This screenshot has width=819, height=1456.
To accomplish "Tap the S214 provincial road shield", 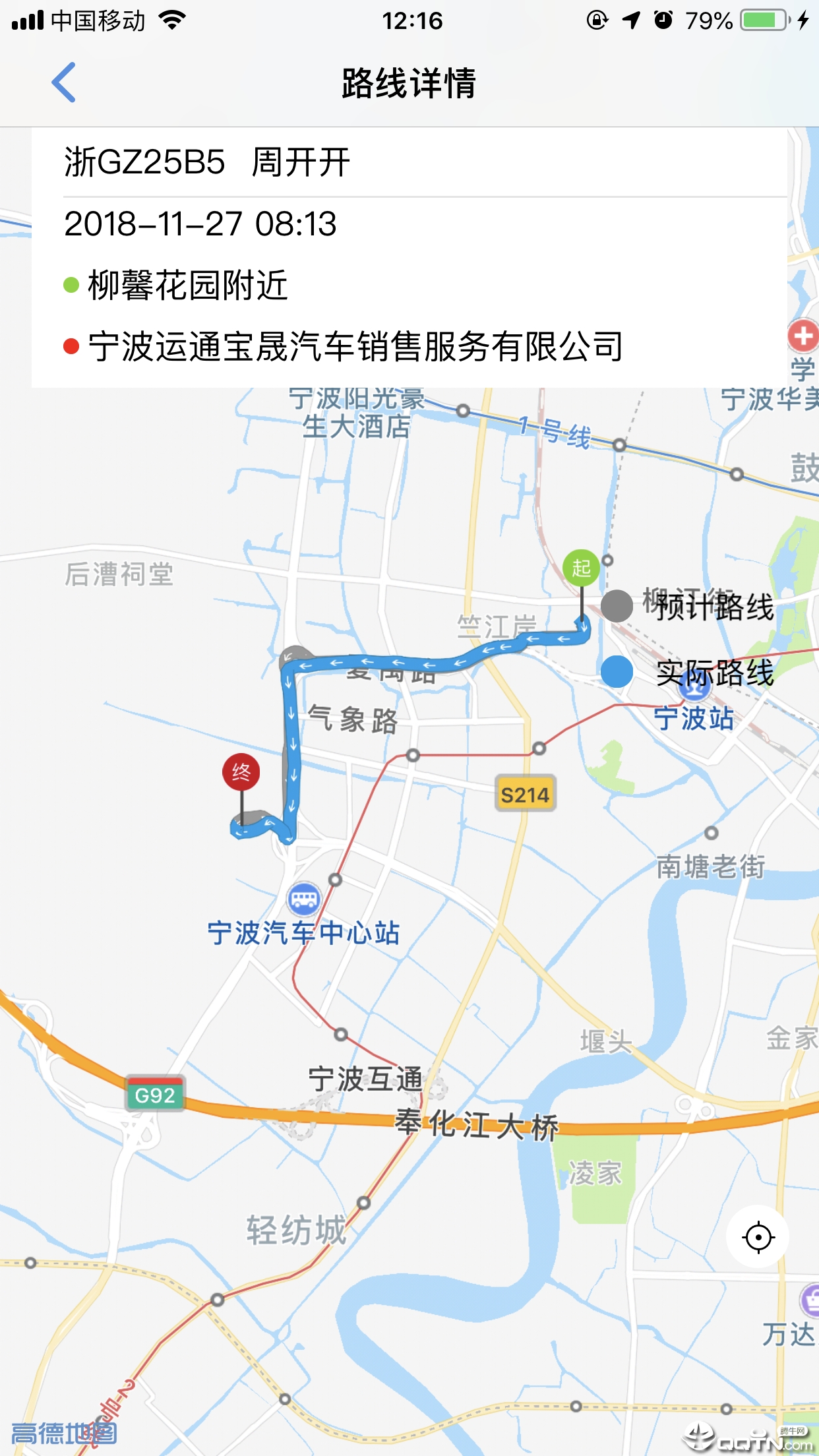I will click(x=526, y=794).
